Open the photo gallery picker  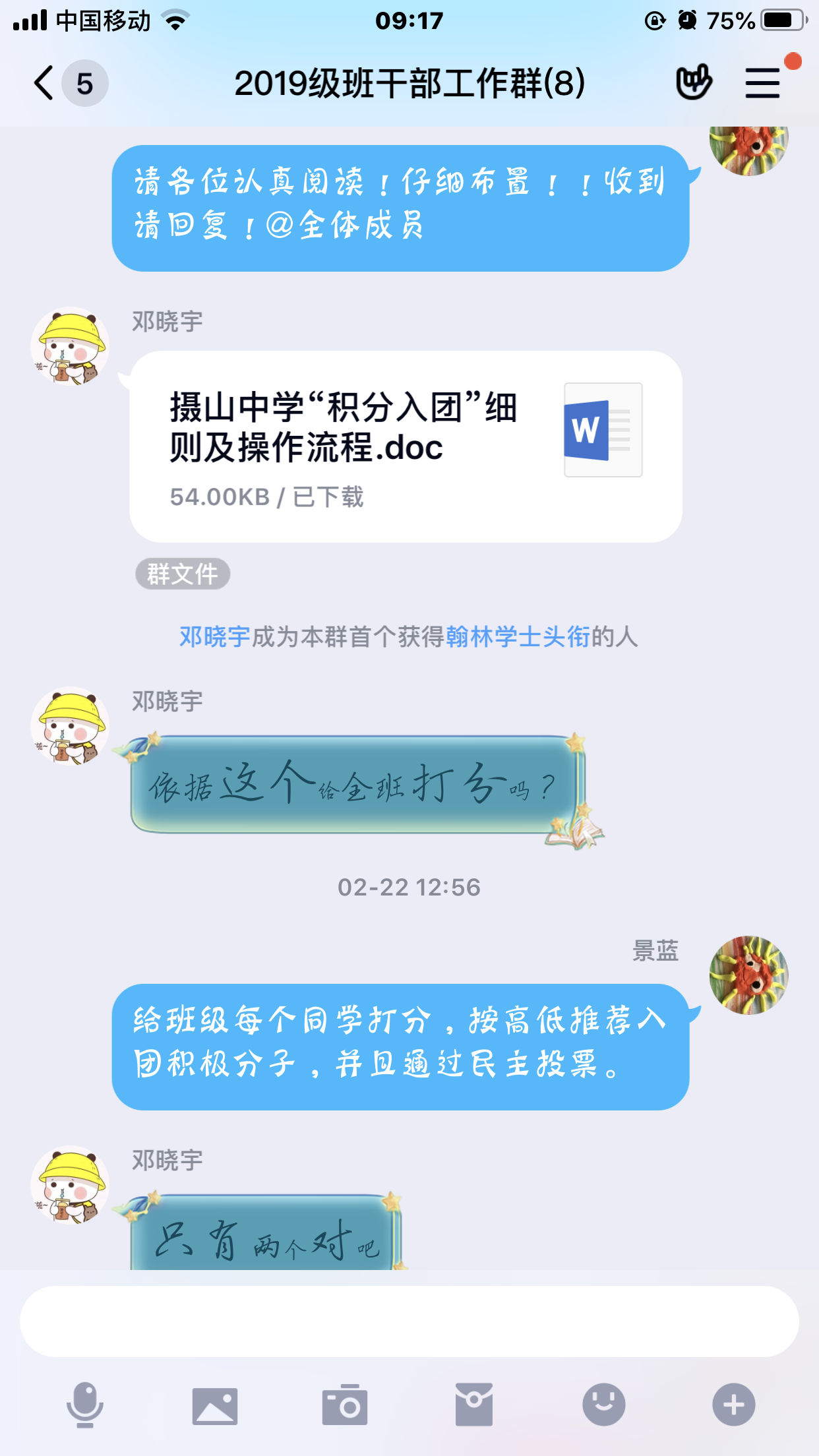click(214, 1405)
